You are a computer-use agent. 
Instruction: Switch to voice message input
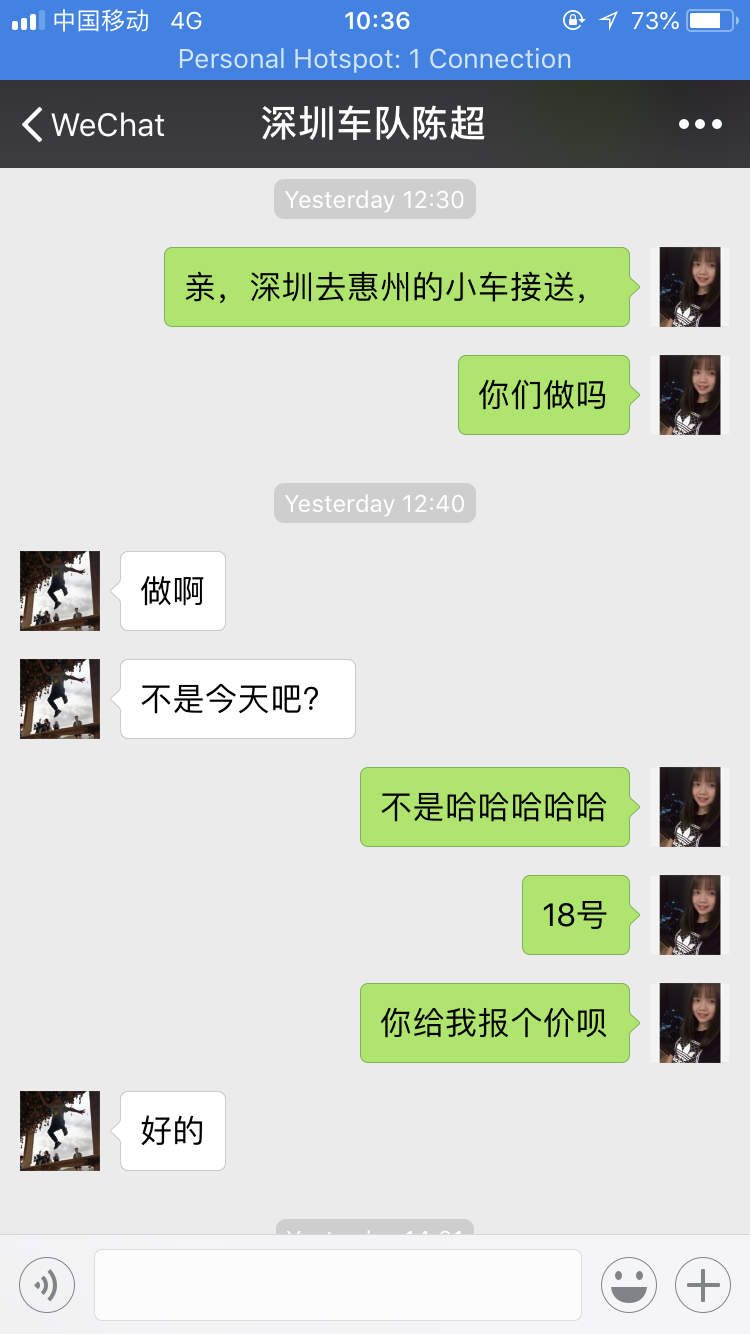(47, 1285)
